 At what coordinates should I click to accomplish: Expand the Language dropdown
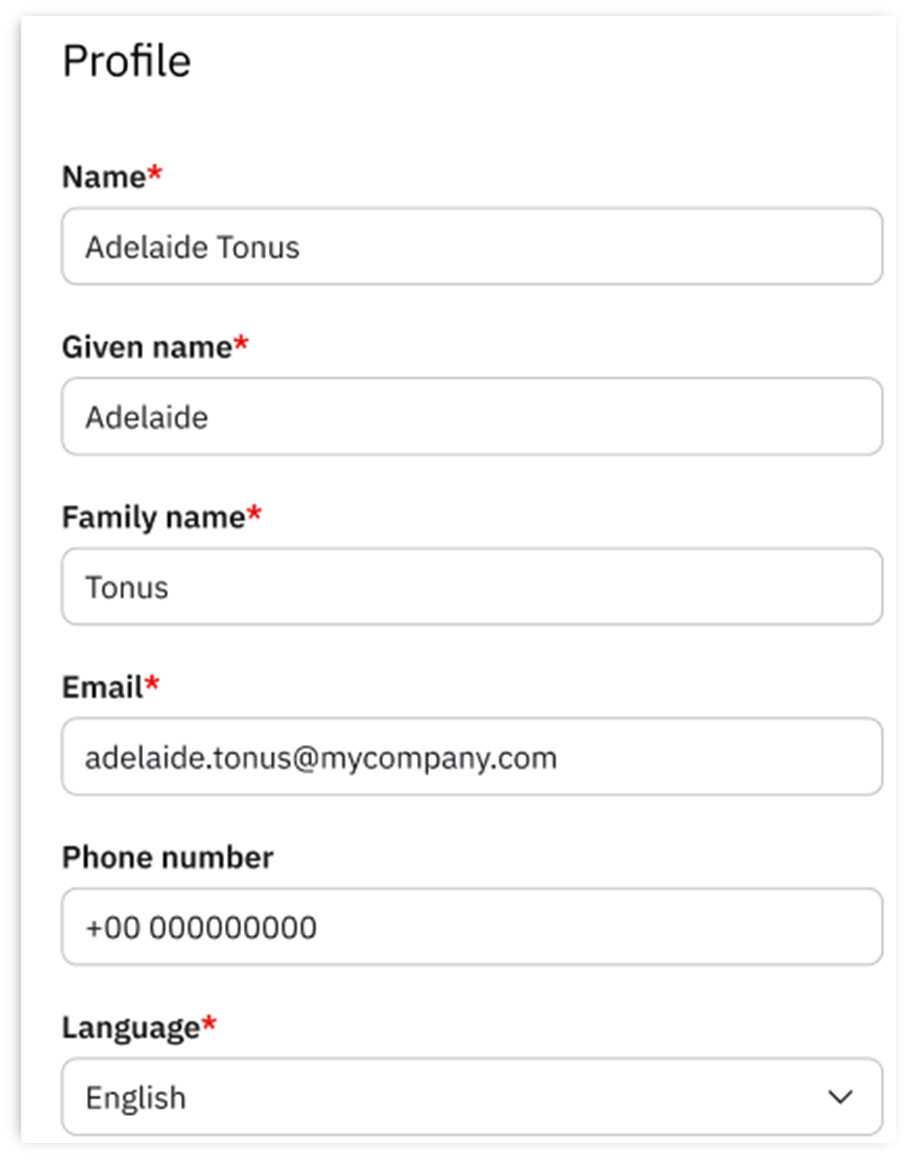point(471,1097)
